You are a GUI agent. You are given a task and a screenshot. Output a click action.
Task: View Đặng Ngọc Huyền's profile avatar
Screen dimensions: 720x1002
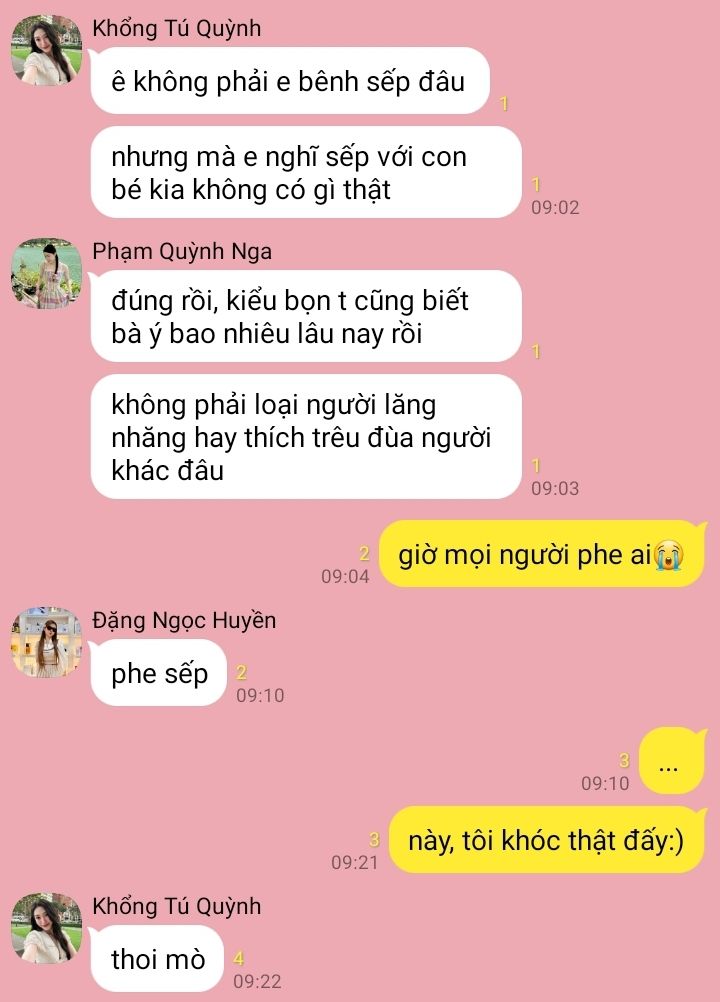pos(46,641)
